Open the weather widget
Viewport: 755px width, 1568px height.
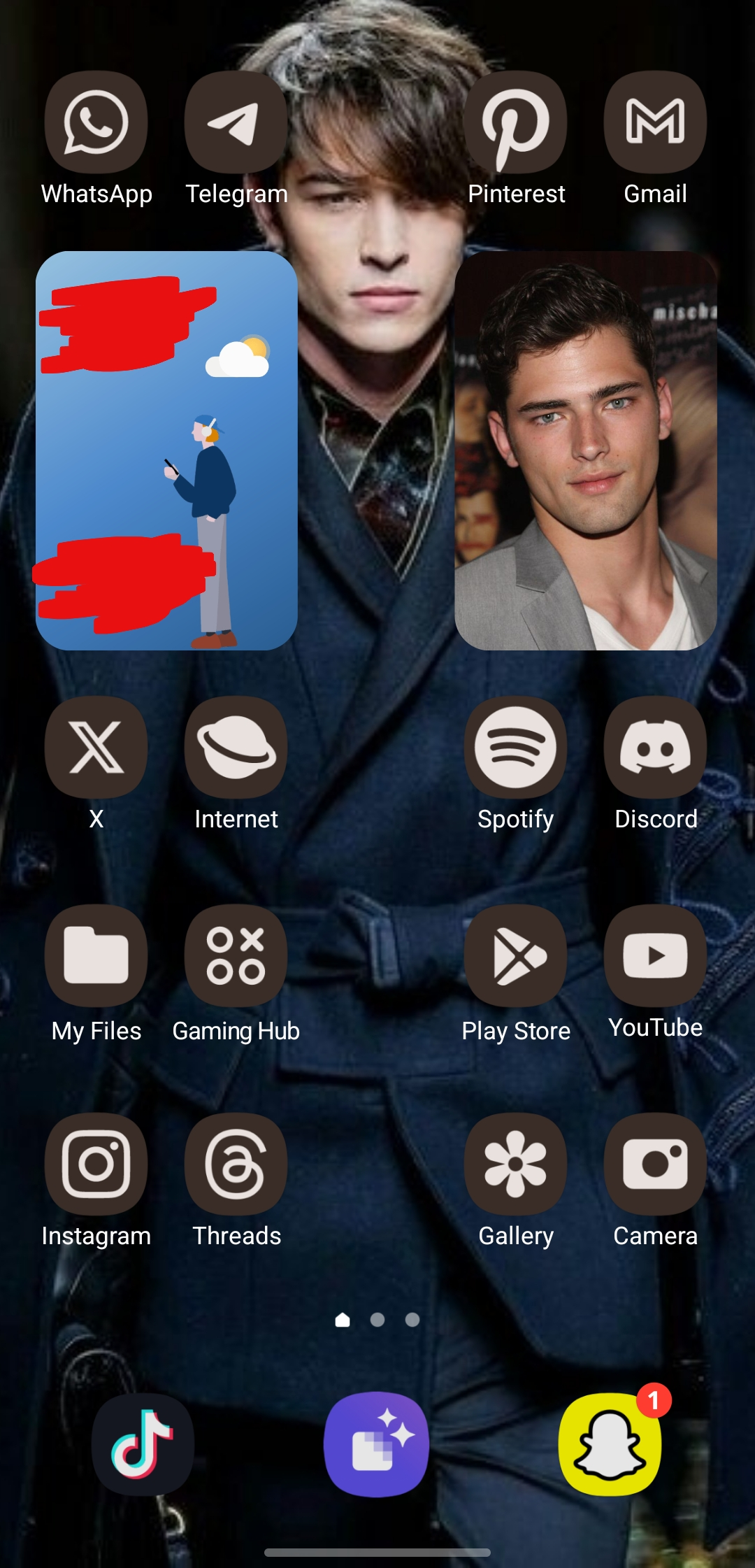click(166, 450)
